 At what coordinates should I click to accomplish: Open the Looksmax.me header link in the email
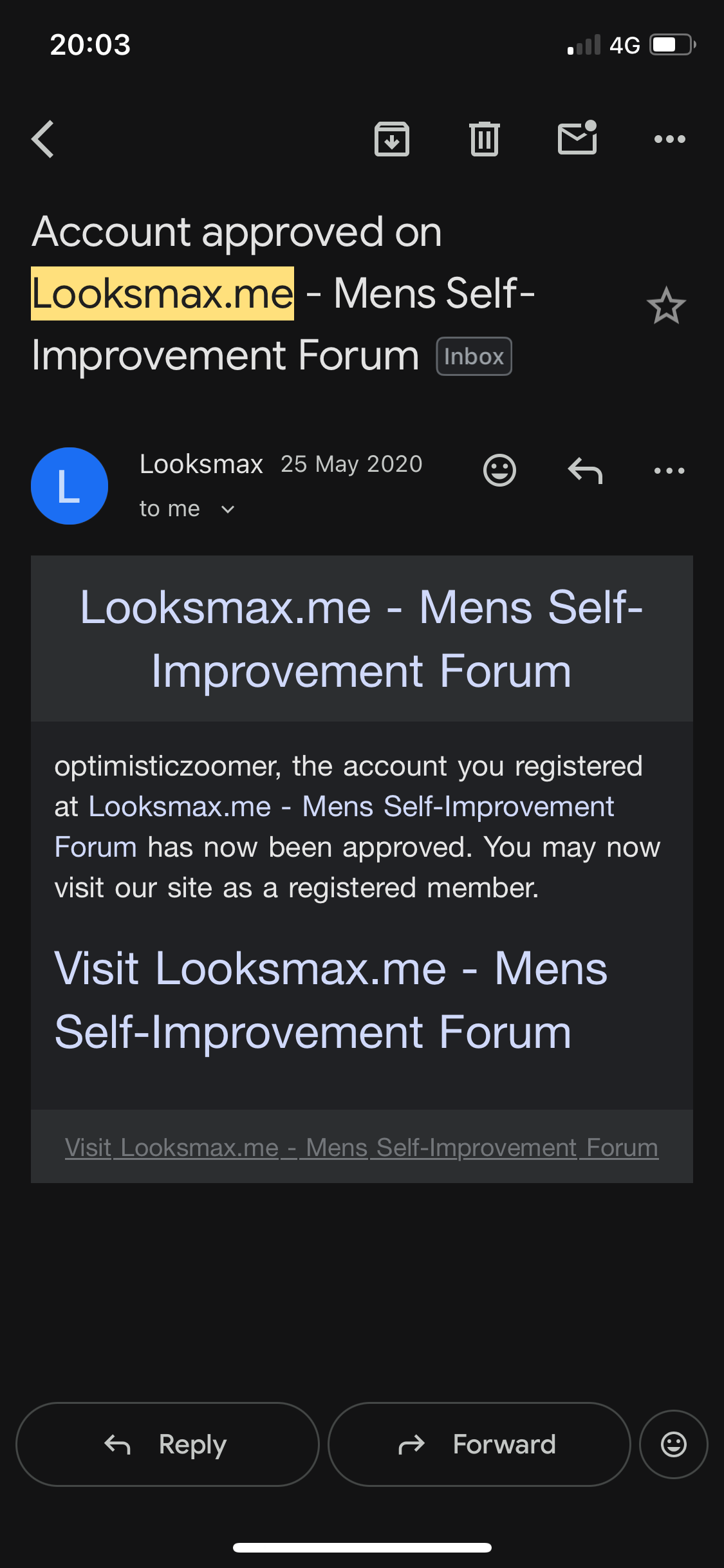pyautogui.click(x=362, y=639)
